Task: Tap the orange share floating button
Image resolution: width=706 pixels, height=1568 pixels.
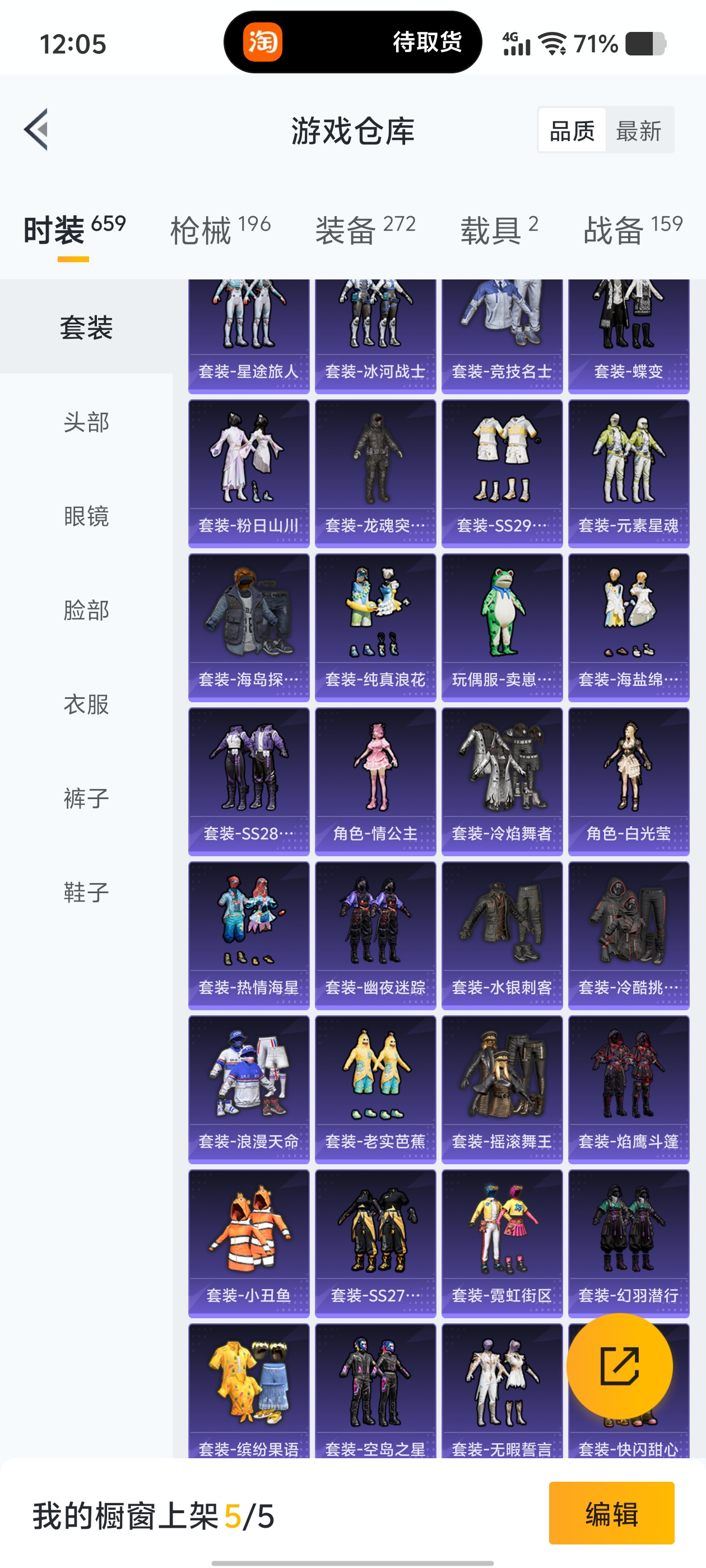Action: pyautogui.click(x=620, y=1366)
